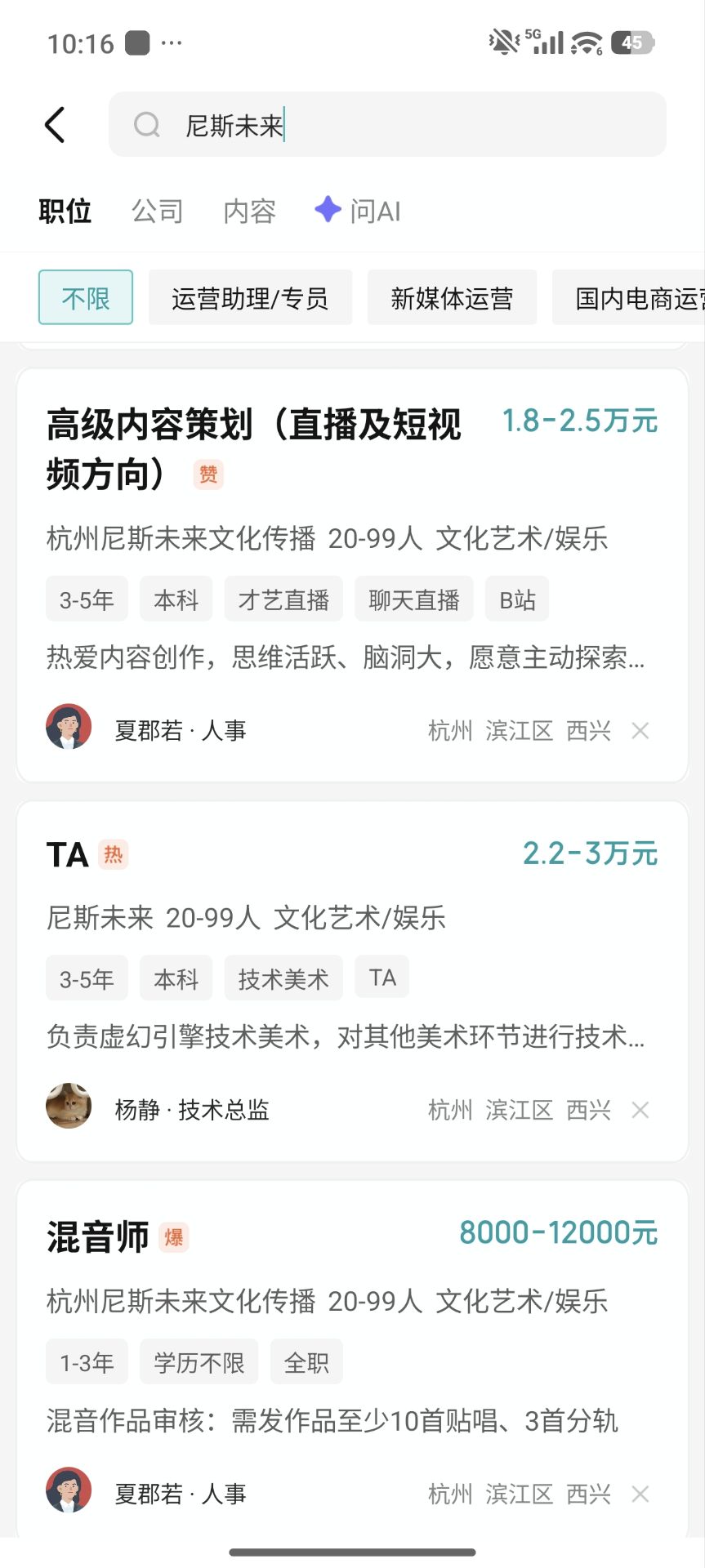705x1568 pixels.
Task: Open the 问AI tab
Action: 358,212
